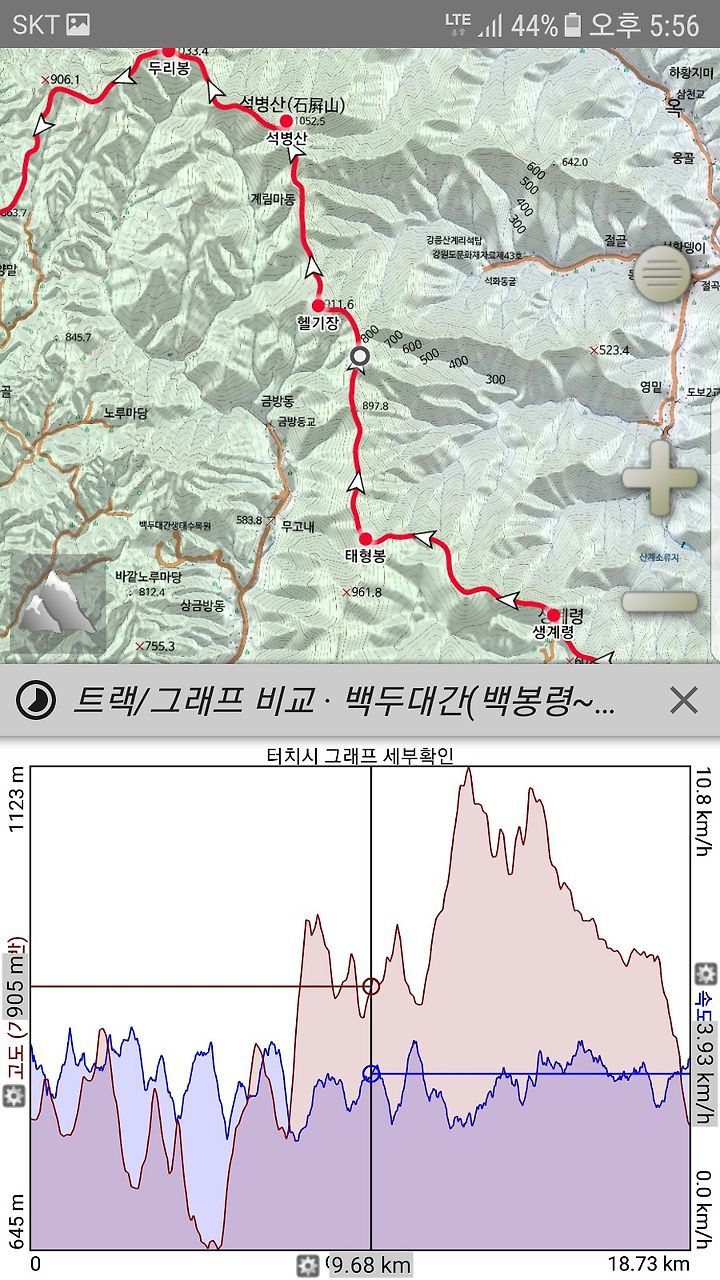The height and width of the screenshot is (1280, 720).
Task: Open distance axis settings gear
Action: (308, 1265)
